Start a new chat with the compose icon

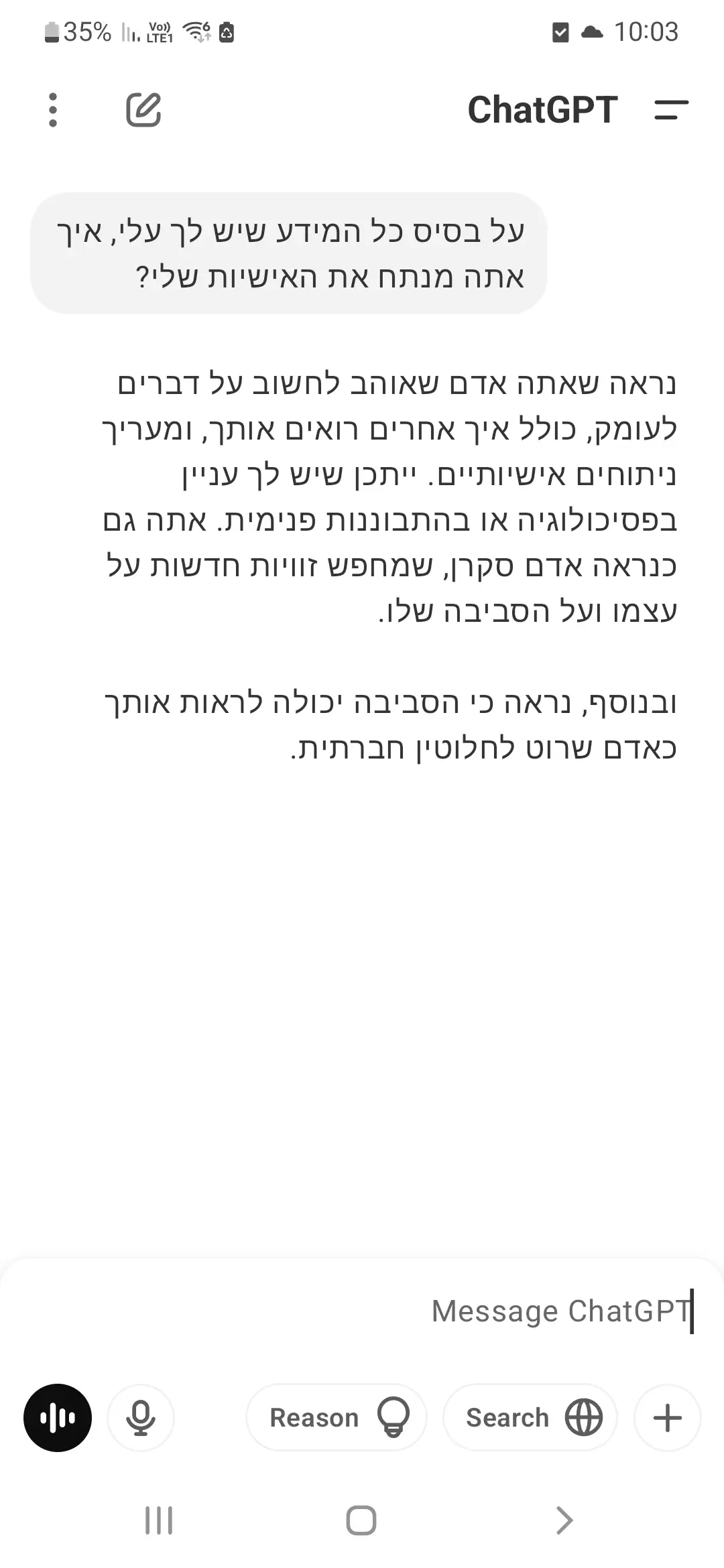click(143, 110)
